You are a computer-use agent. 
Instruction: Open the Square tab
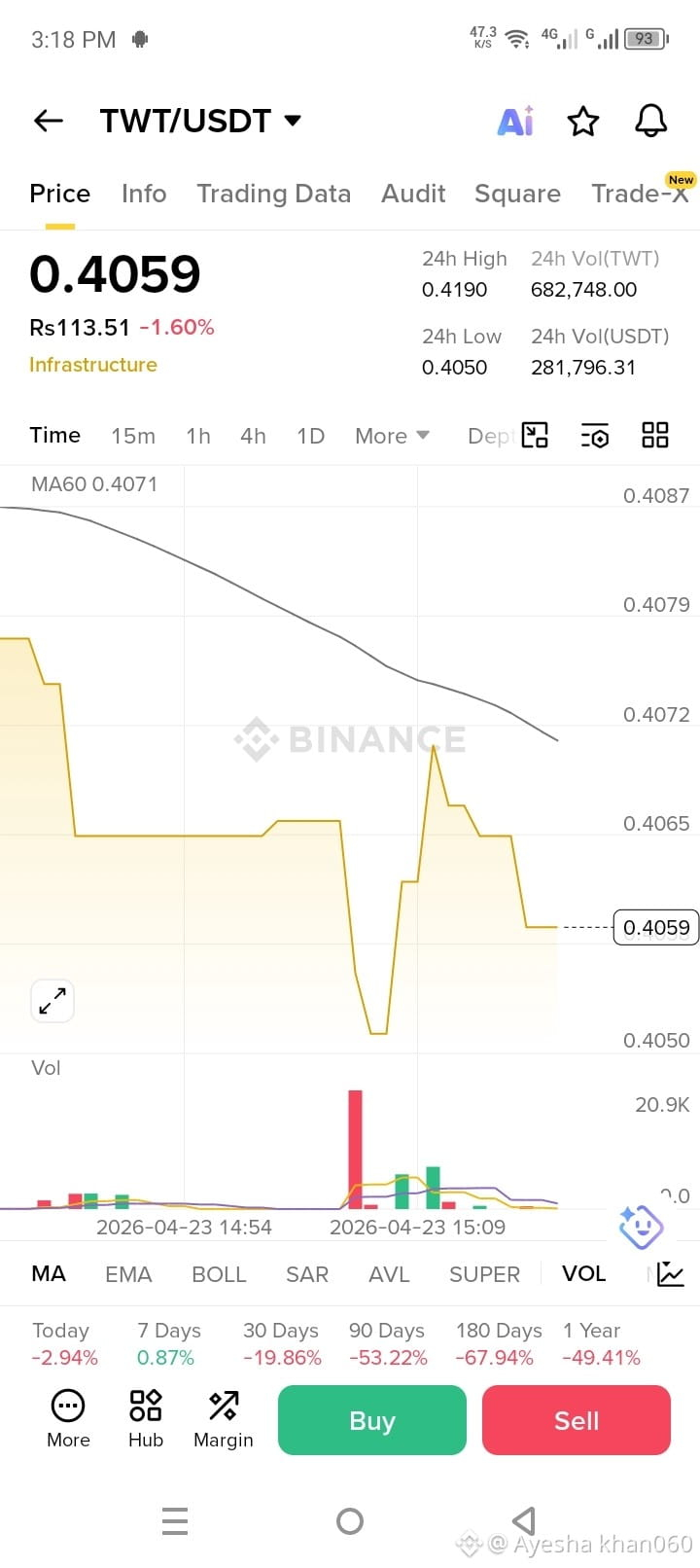[517, 194]
